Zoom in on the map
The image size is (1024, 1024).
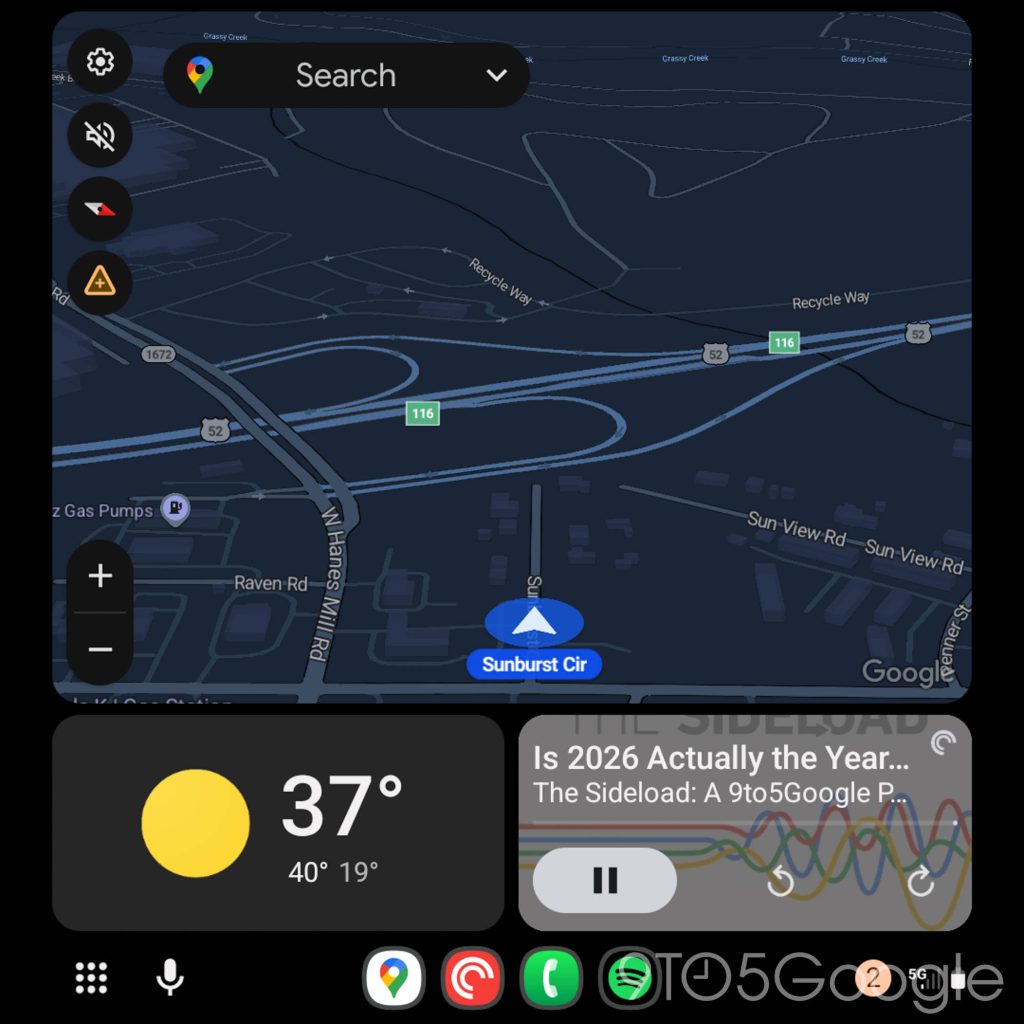pyautogui.click(x=100, y=576)
